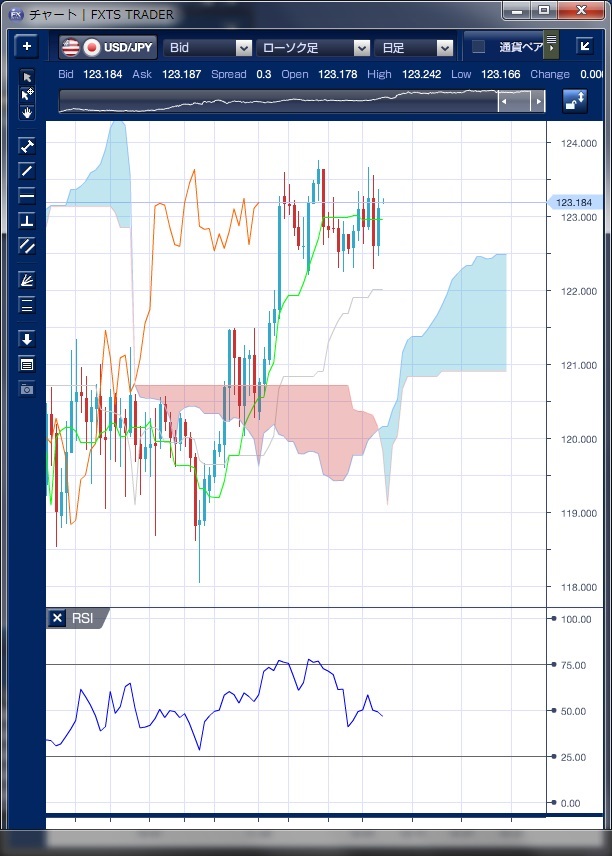The height and width of the screenshot is (856, 612).
Task: Select the pointer move tool
Action: tap(27, 95)
